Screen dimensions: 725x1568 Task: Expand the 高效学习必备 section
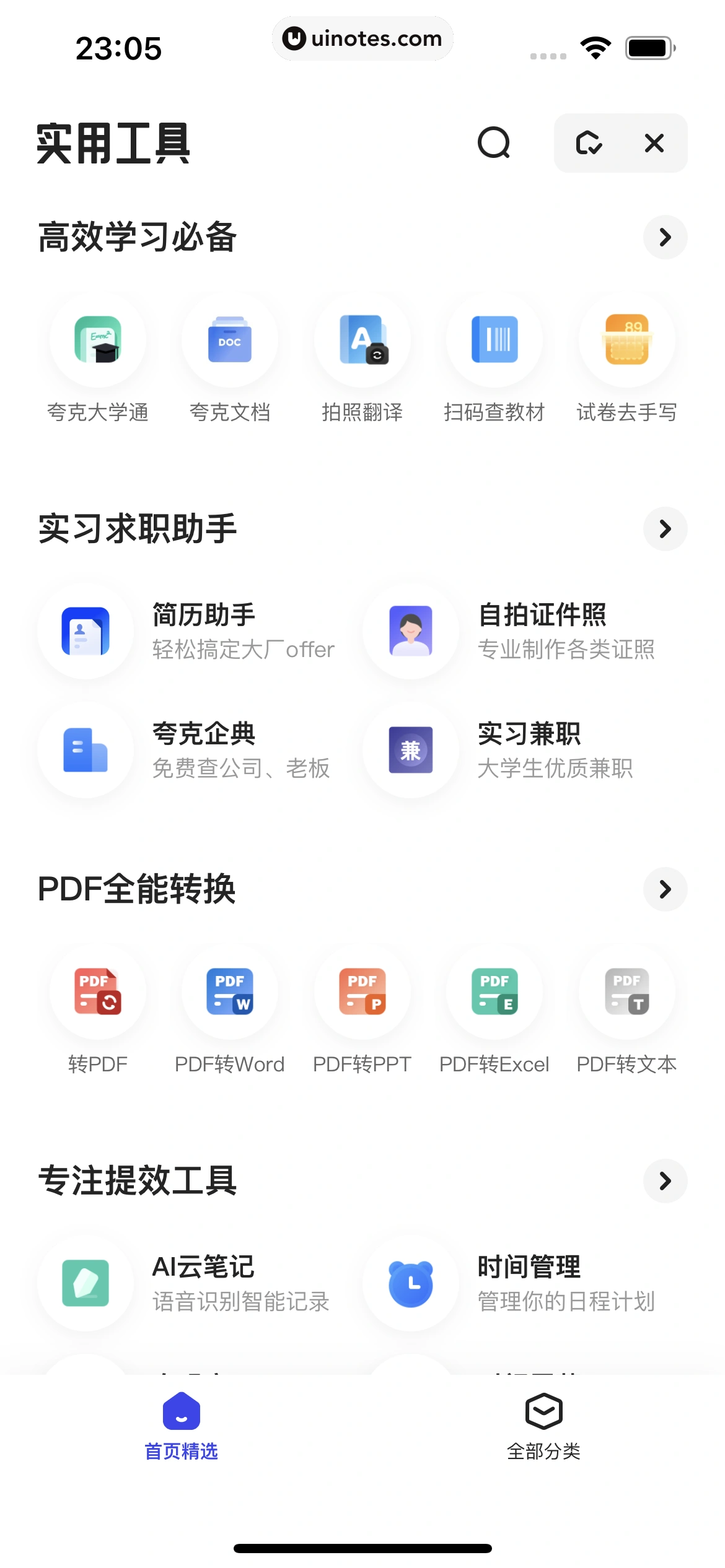click(665, 237)
